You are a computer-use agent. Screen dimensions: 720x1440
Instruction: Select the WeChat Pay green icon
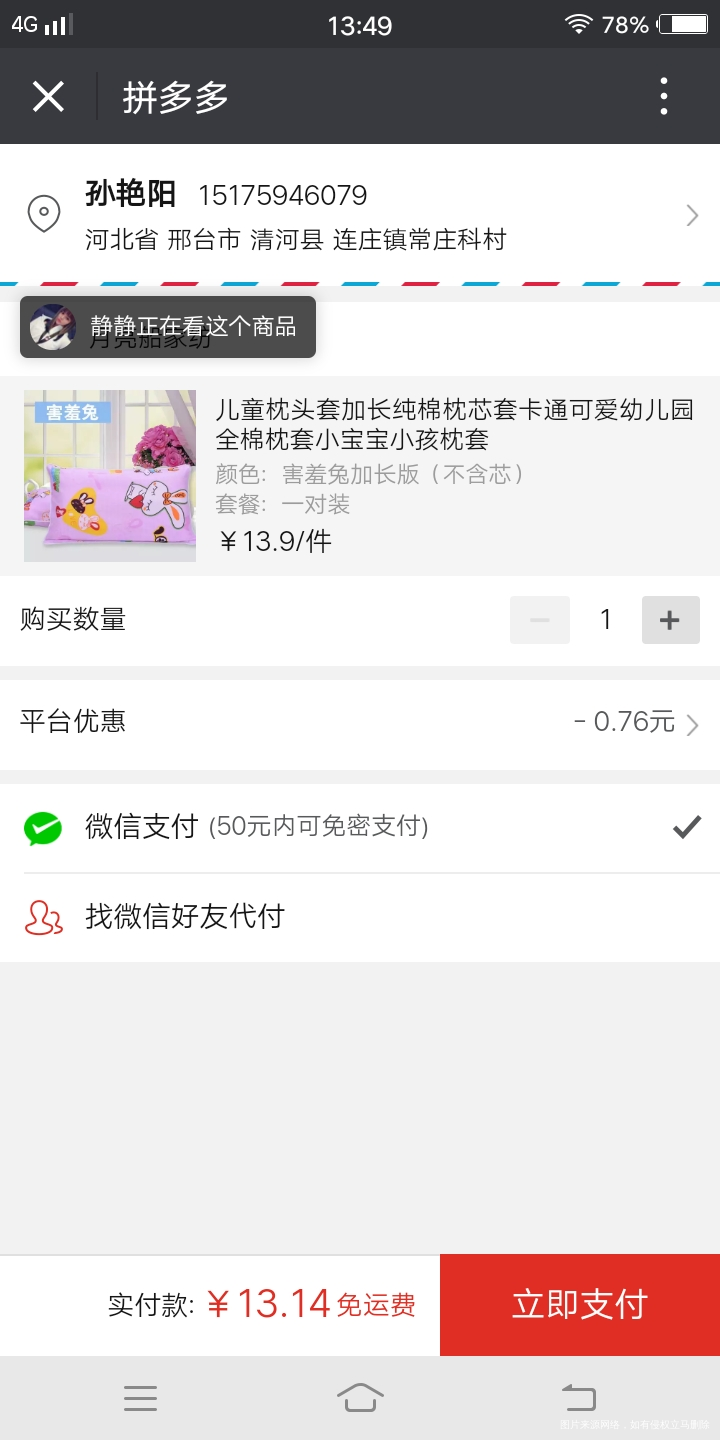tap(41, 826)
